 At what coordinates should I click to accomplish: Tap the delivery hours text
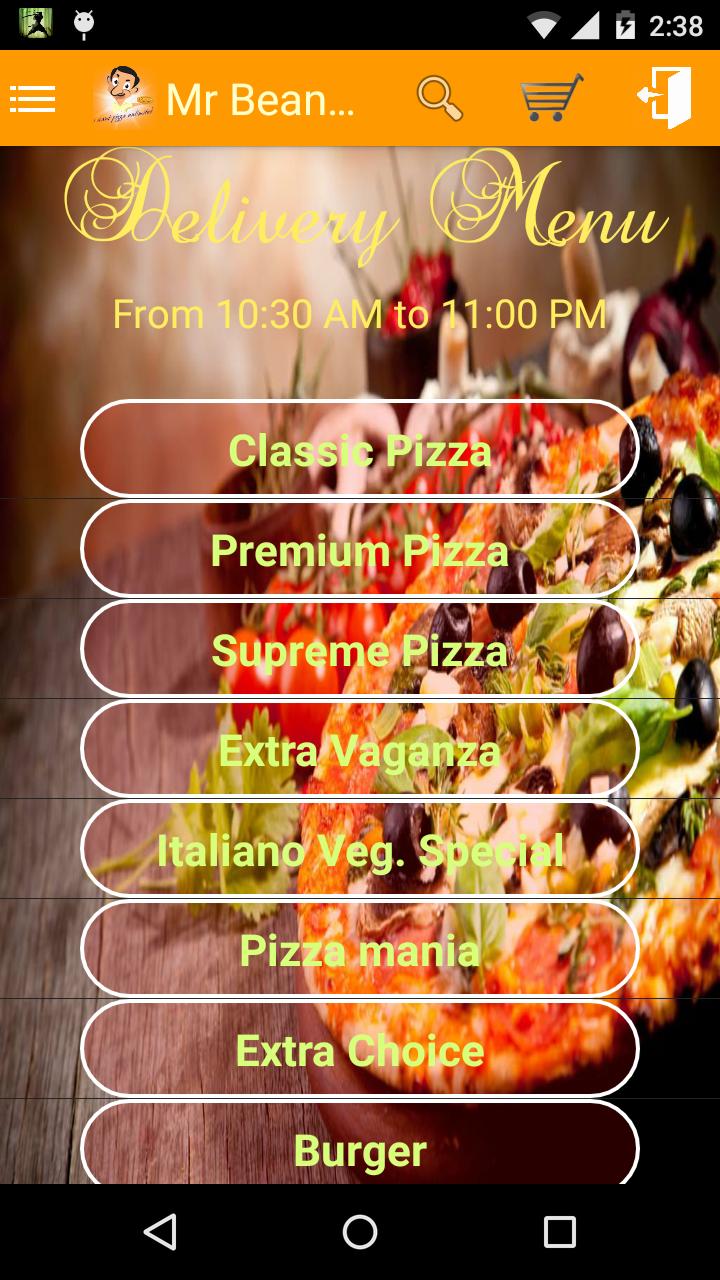(360, 314)
